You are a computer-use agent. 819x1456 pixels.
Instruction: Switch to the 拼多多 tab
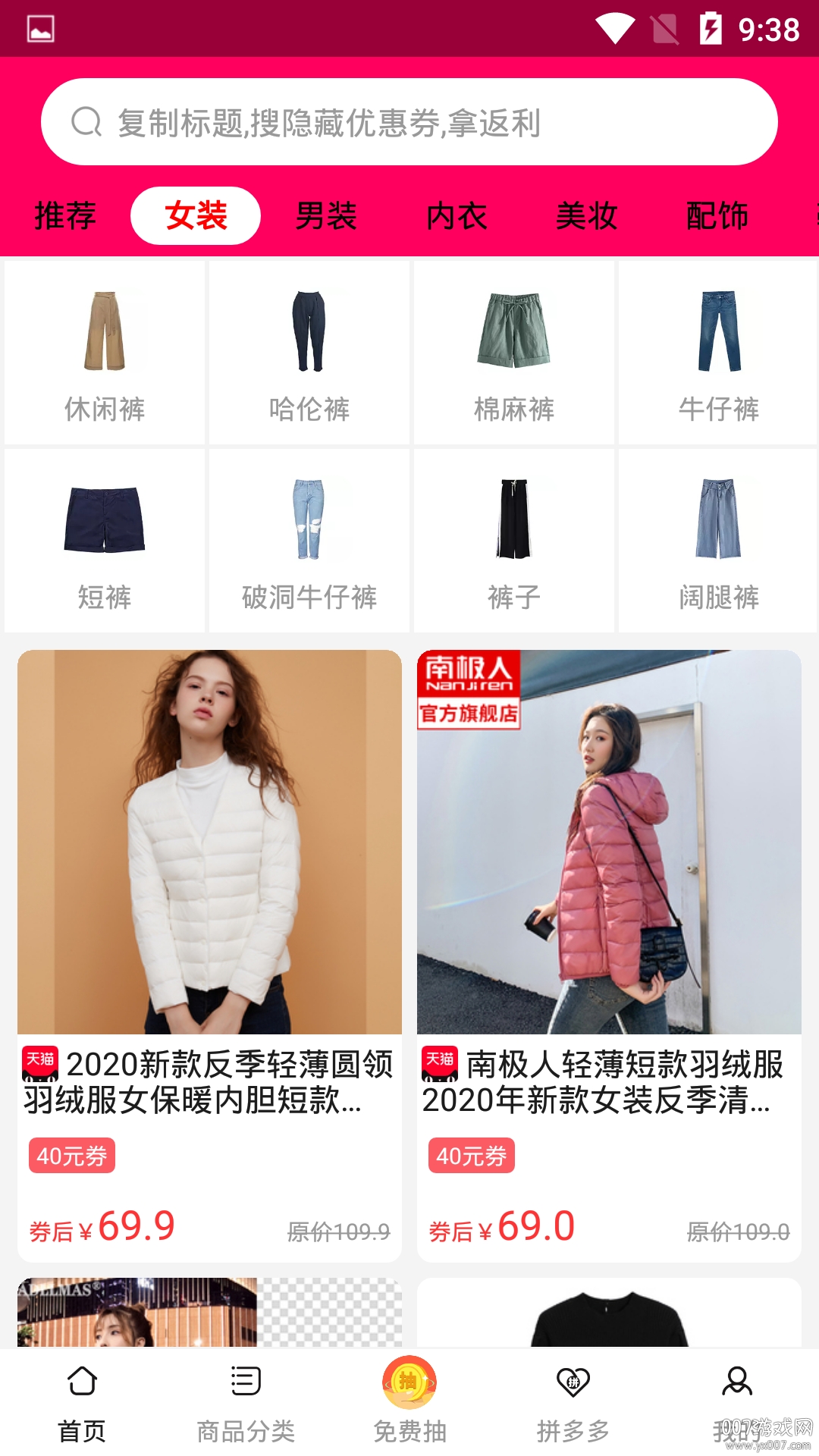tap(573, 1401)
